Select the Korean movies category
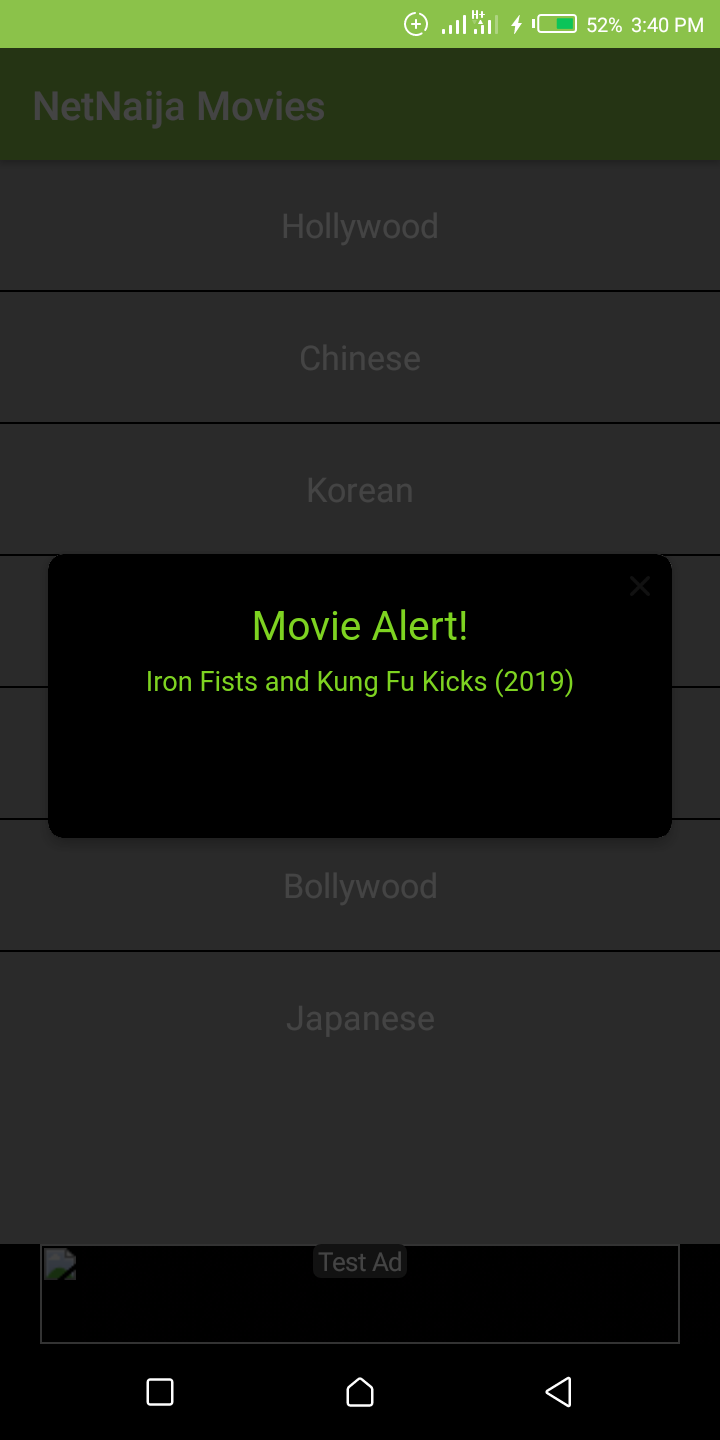Image resolution: width=720 pixels, height=1440 pixels. [x=360, y=491]
